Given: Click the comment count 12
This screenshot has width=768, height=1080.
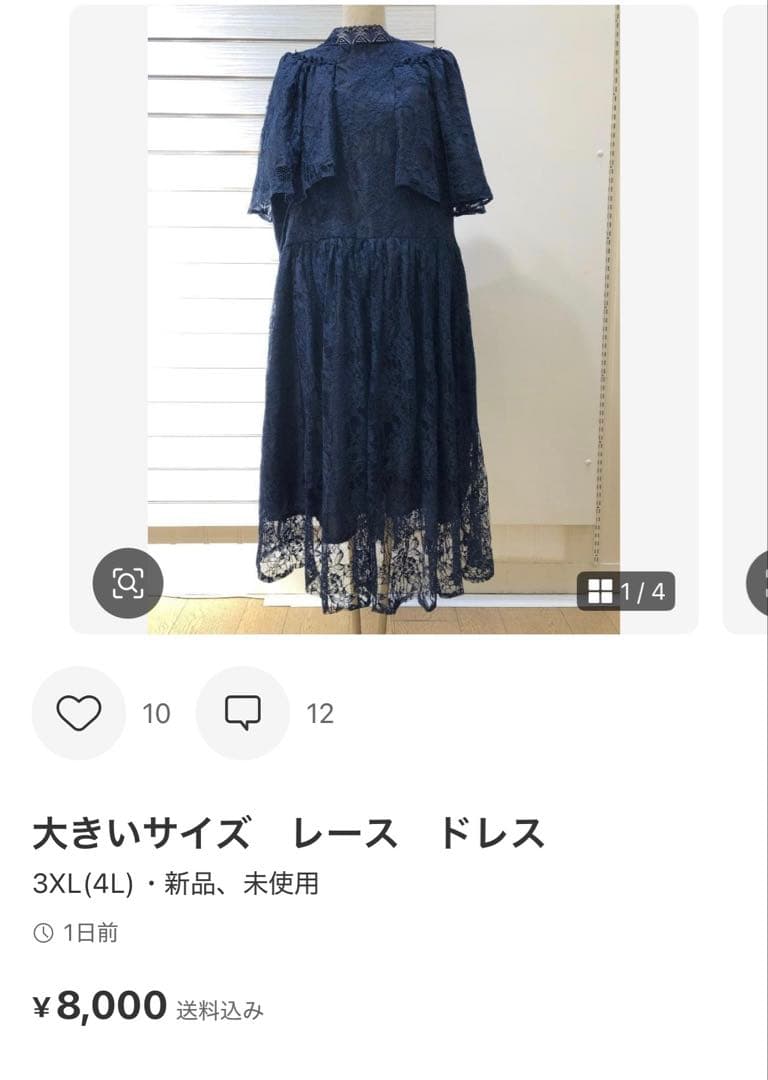Looking at the screenshot, I should point(320,713).
